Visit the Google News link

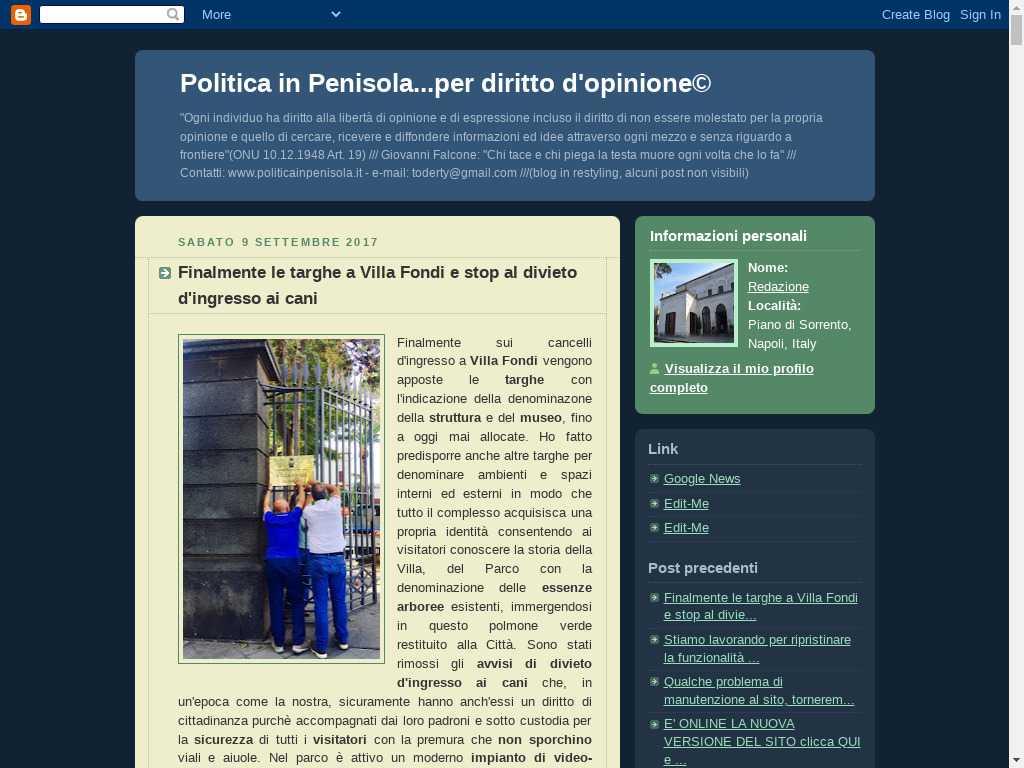tap(702, 479)
